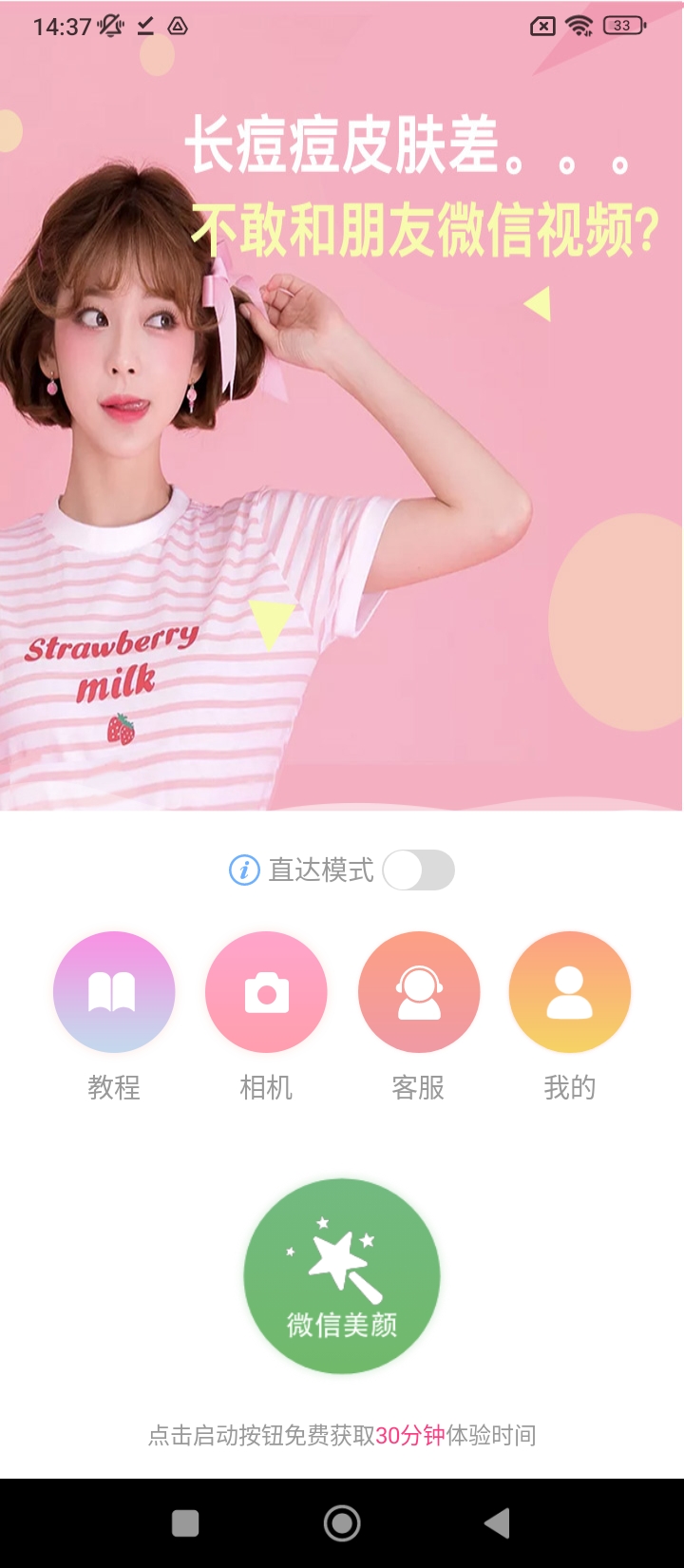This screenshot has height=1568, width=684.
Task: Go to the system home screen
Action: [342, 1523]
